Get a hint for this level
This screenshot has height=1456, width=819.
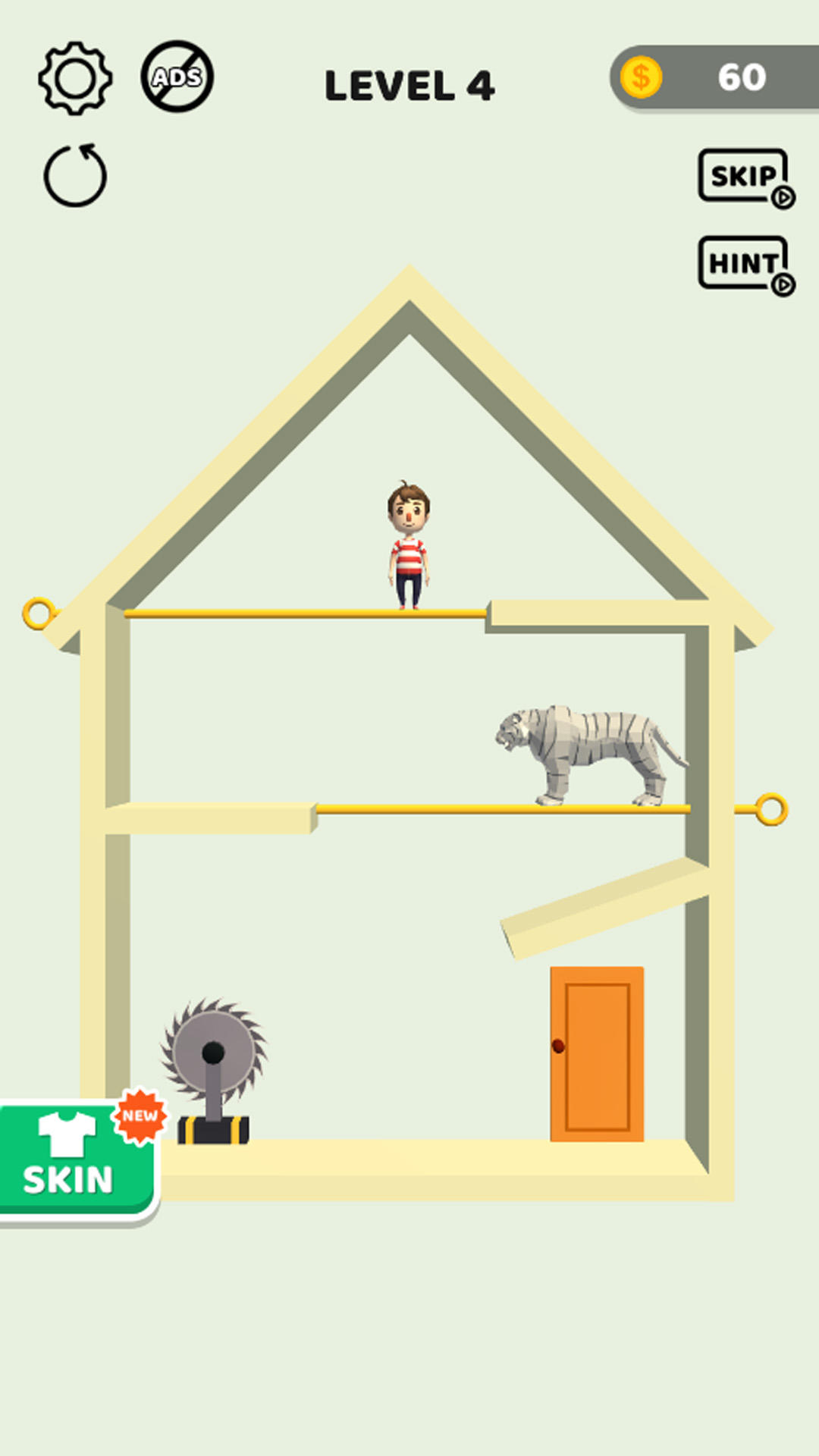[744, 264]
